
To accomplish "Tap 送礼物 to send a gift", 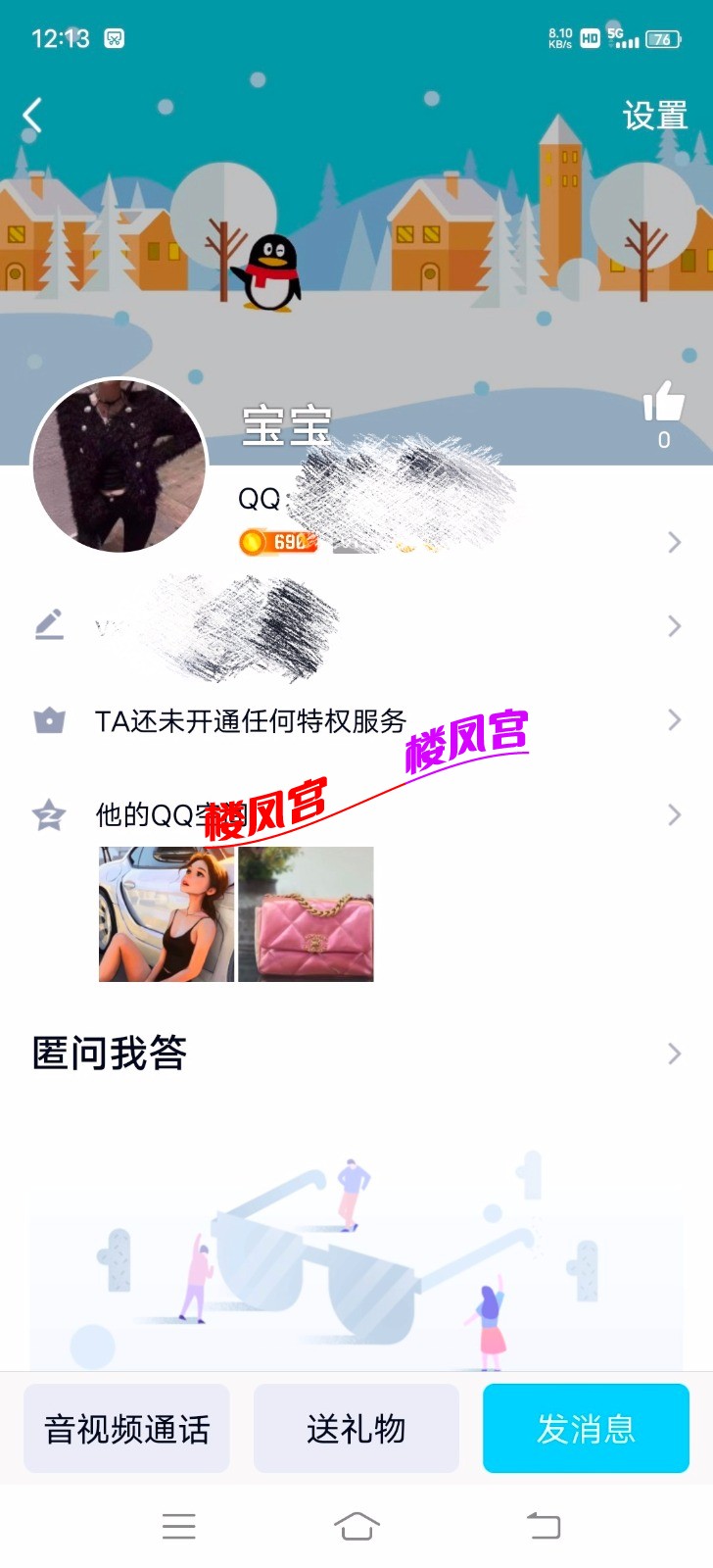I will pos(356,1429).
